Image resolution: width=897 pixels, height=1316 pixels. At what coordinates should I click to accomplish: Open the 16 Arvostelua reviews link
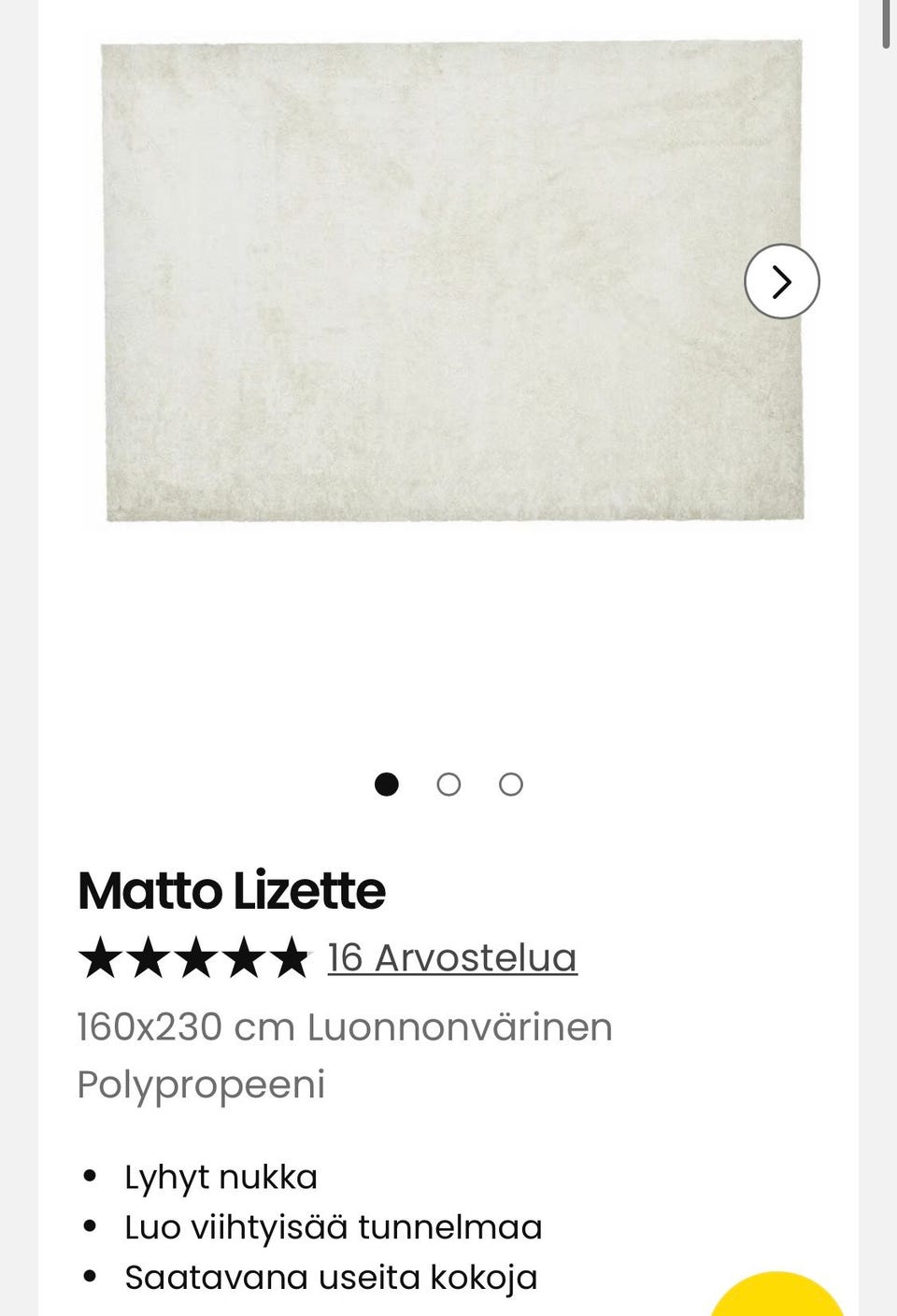point(452,958)
